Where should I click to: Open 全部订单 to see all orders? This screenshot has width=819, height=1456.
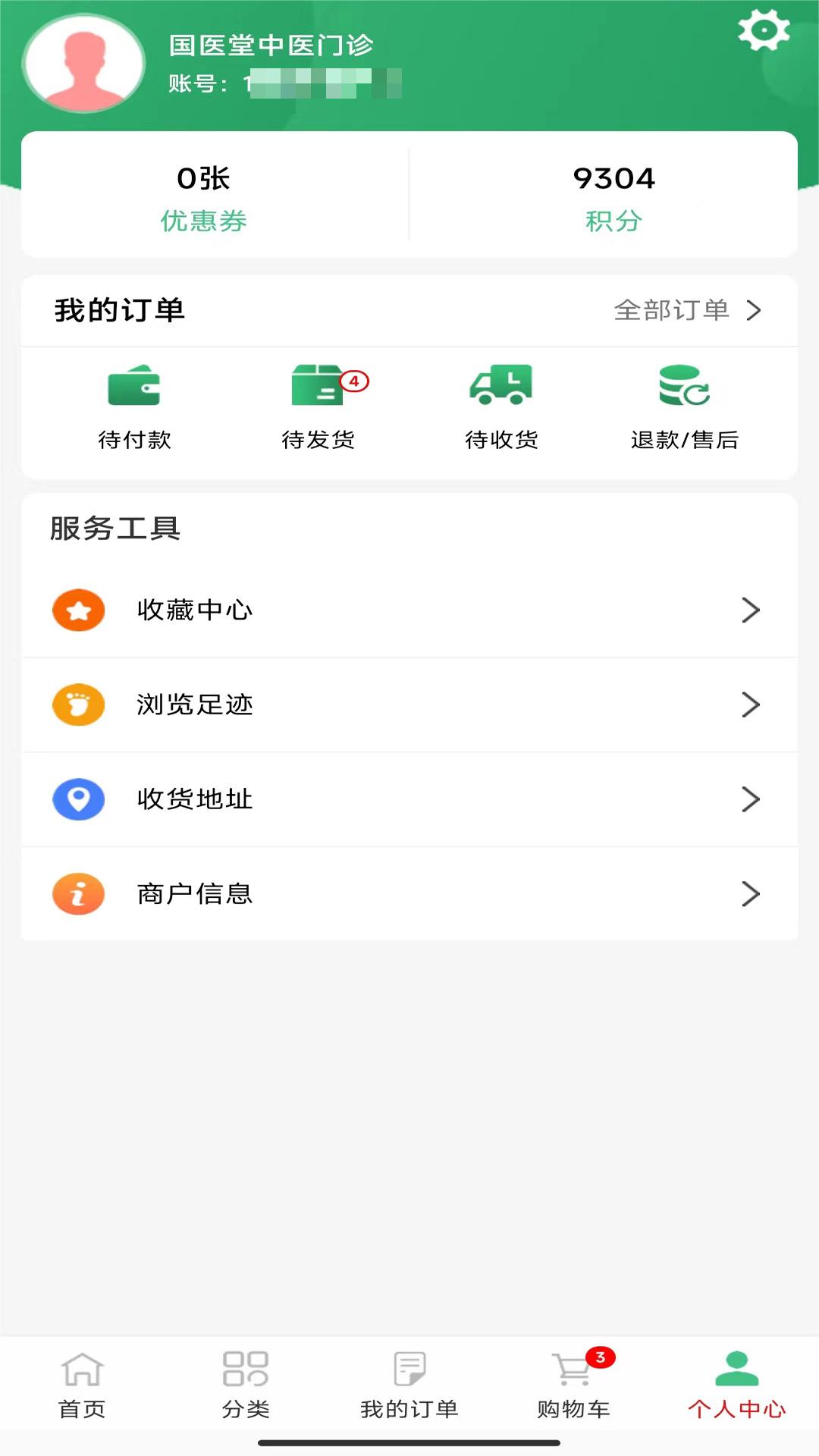(x=687, y=310)
